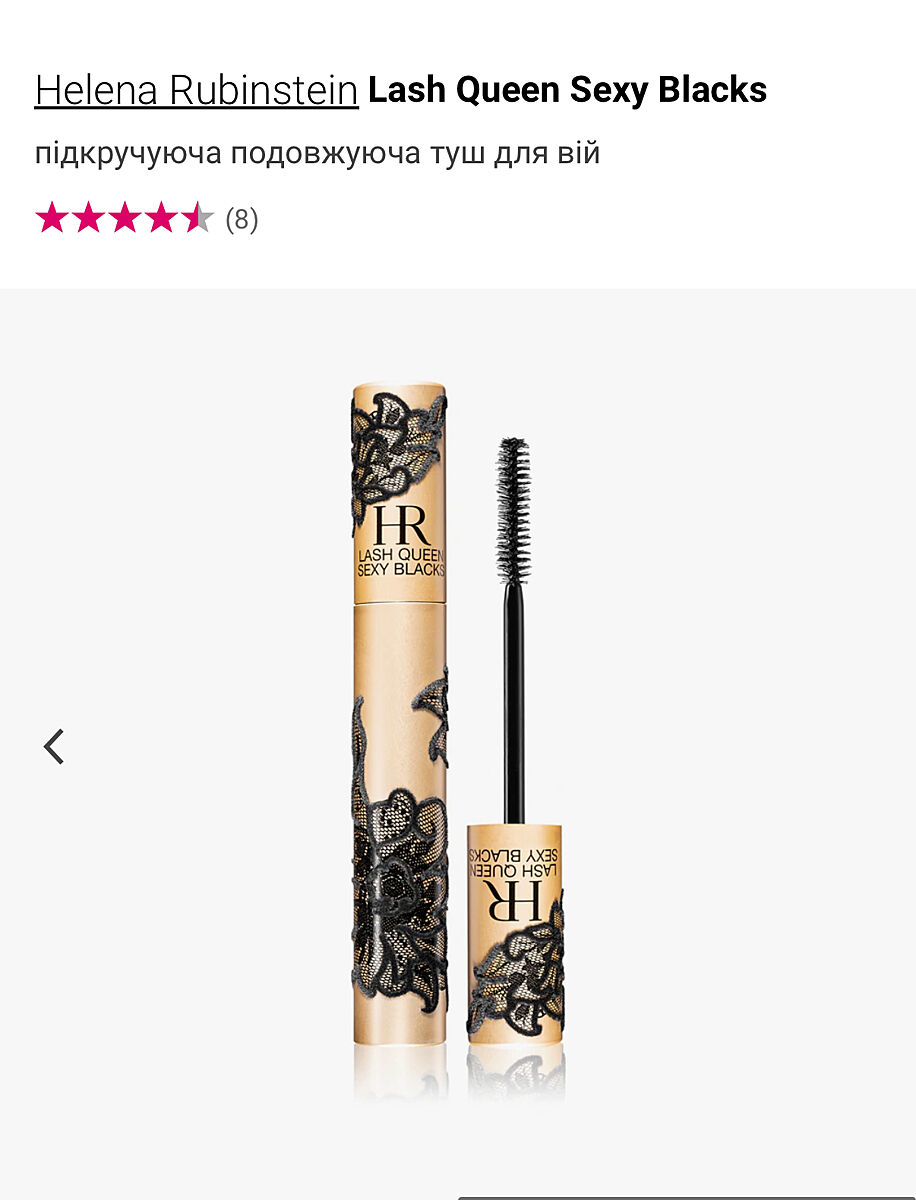Go to the previous product image

click(x=54, y=746)
